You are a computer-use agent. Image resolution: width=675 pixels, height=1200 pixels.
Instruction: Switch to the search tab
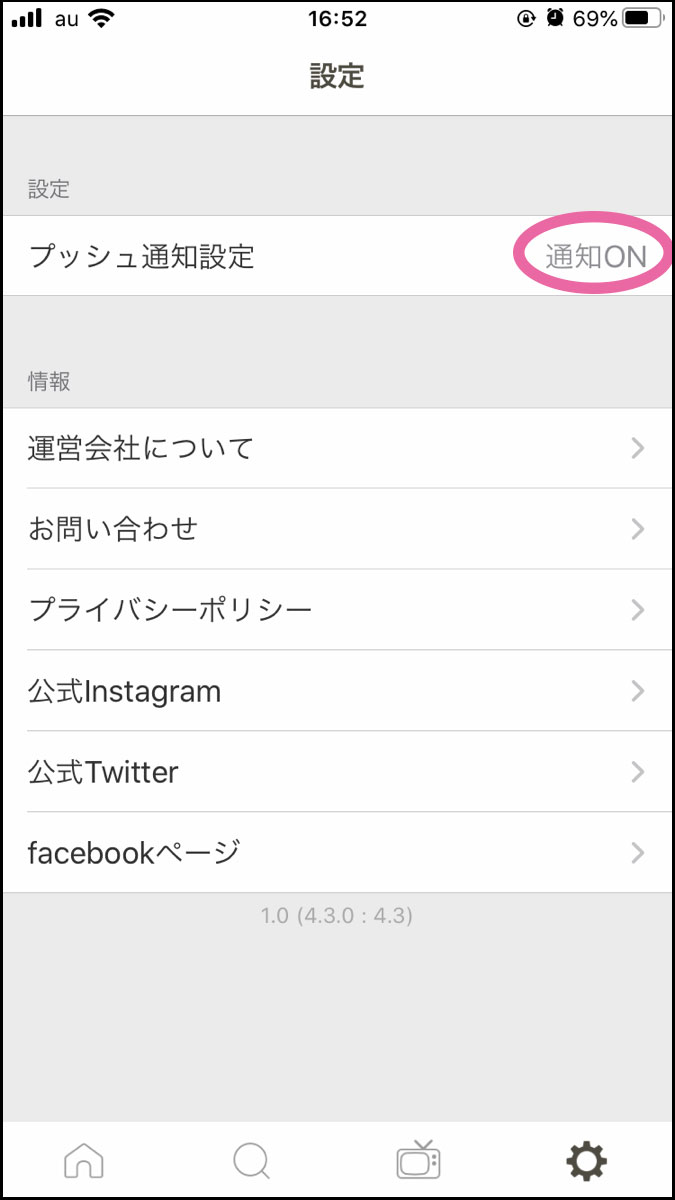tap(251, 1161)
